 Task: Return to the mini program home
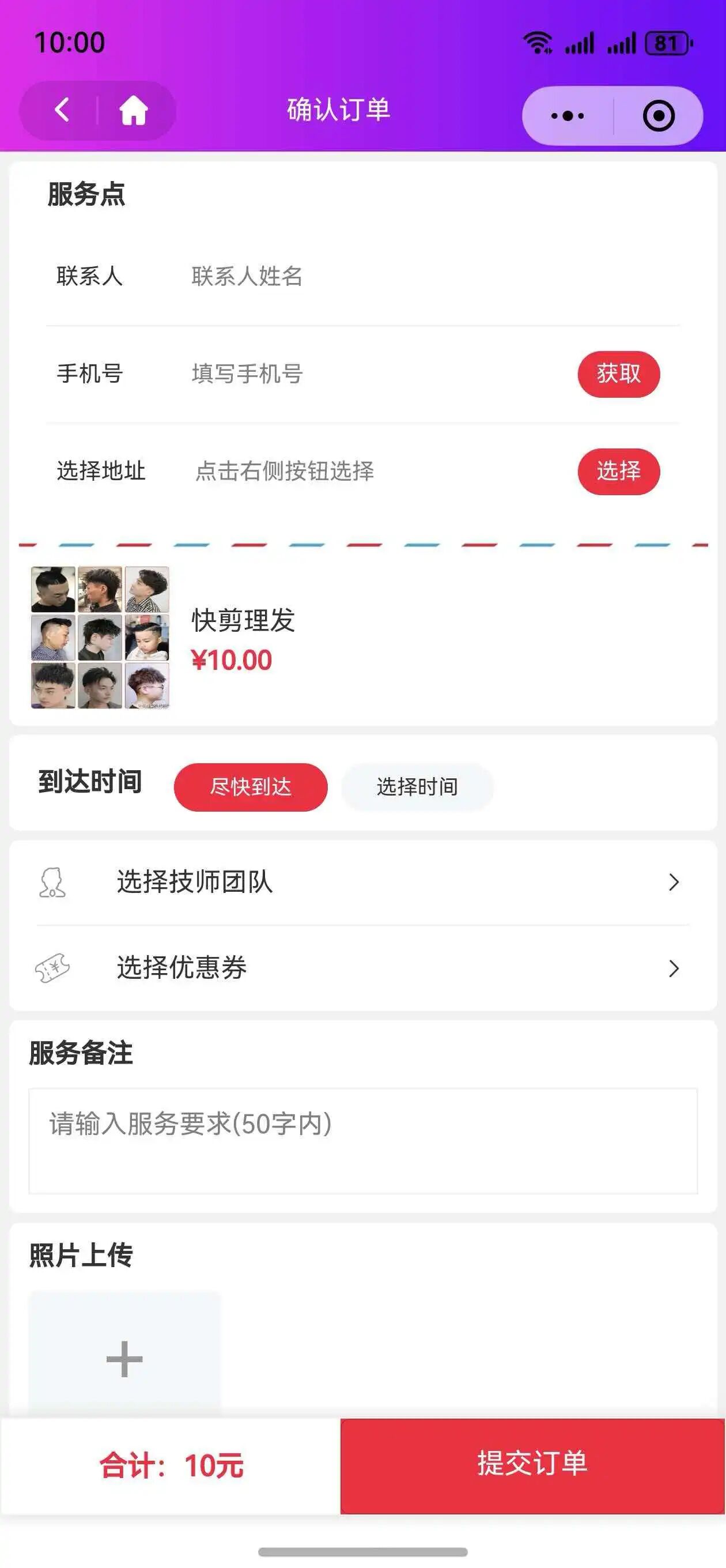133,111
